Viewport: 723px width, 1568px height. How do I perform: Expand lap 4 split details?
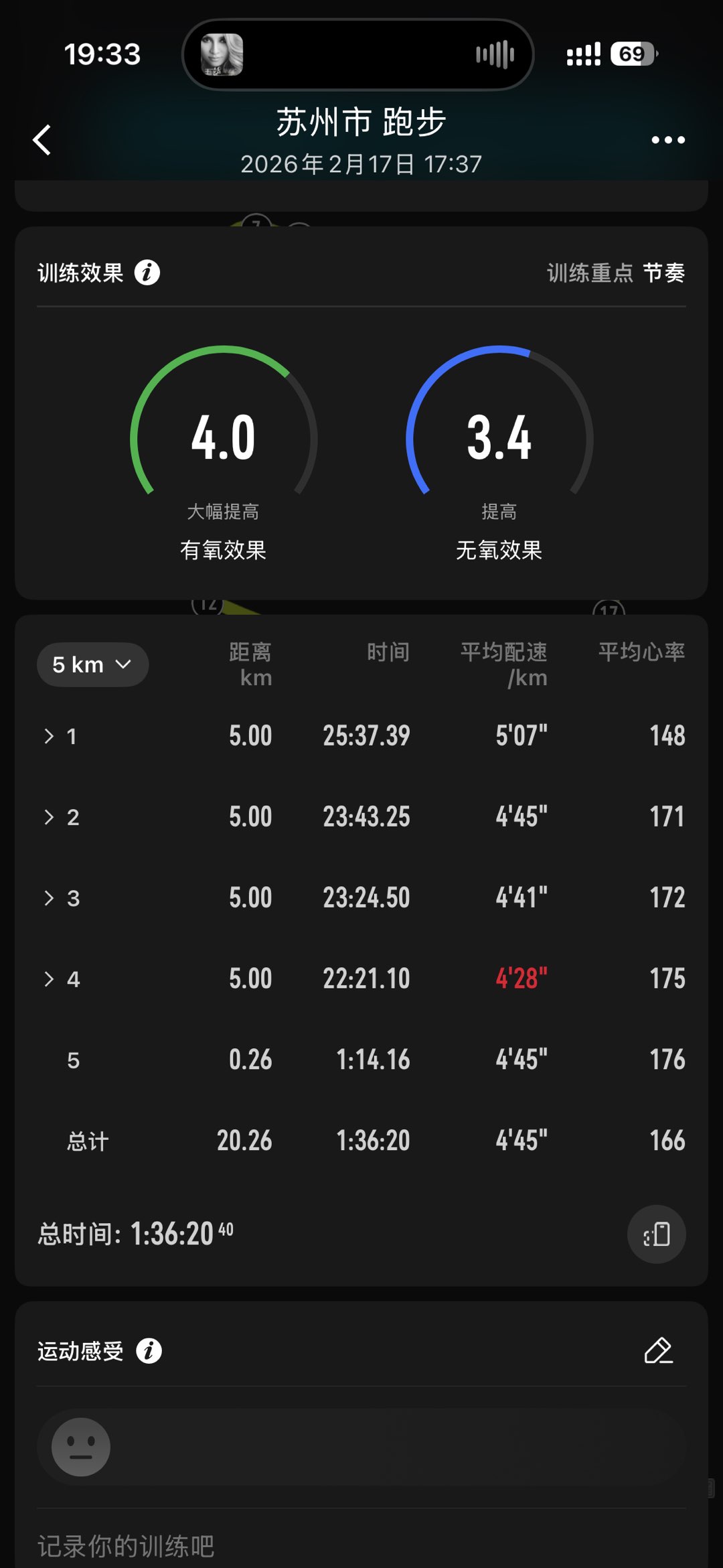[x=49, y=979]
